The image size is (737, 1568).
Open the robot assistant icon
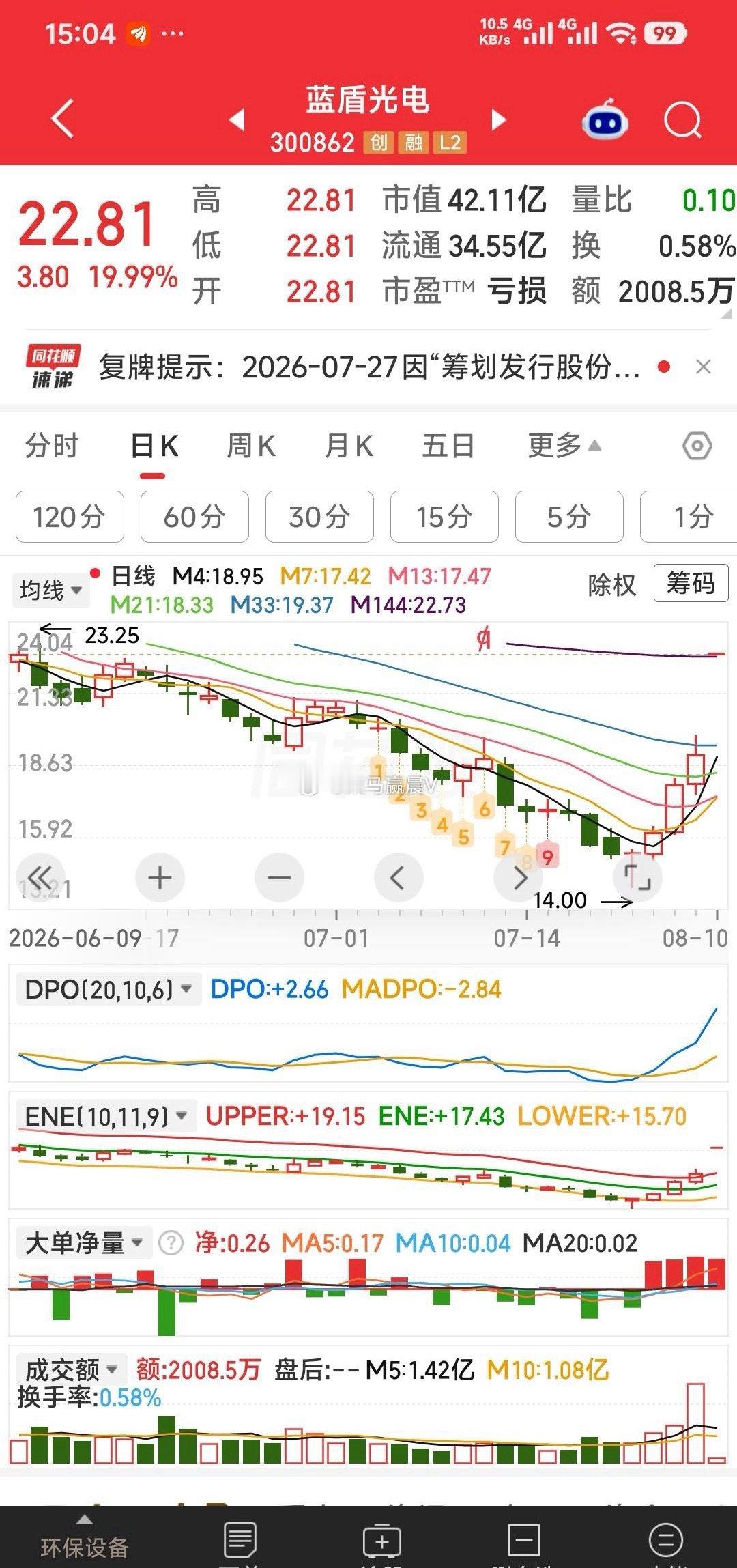(x=605, y=119)
